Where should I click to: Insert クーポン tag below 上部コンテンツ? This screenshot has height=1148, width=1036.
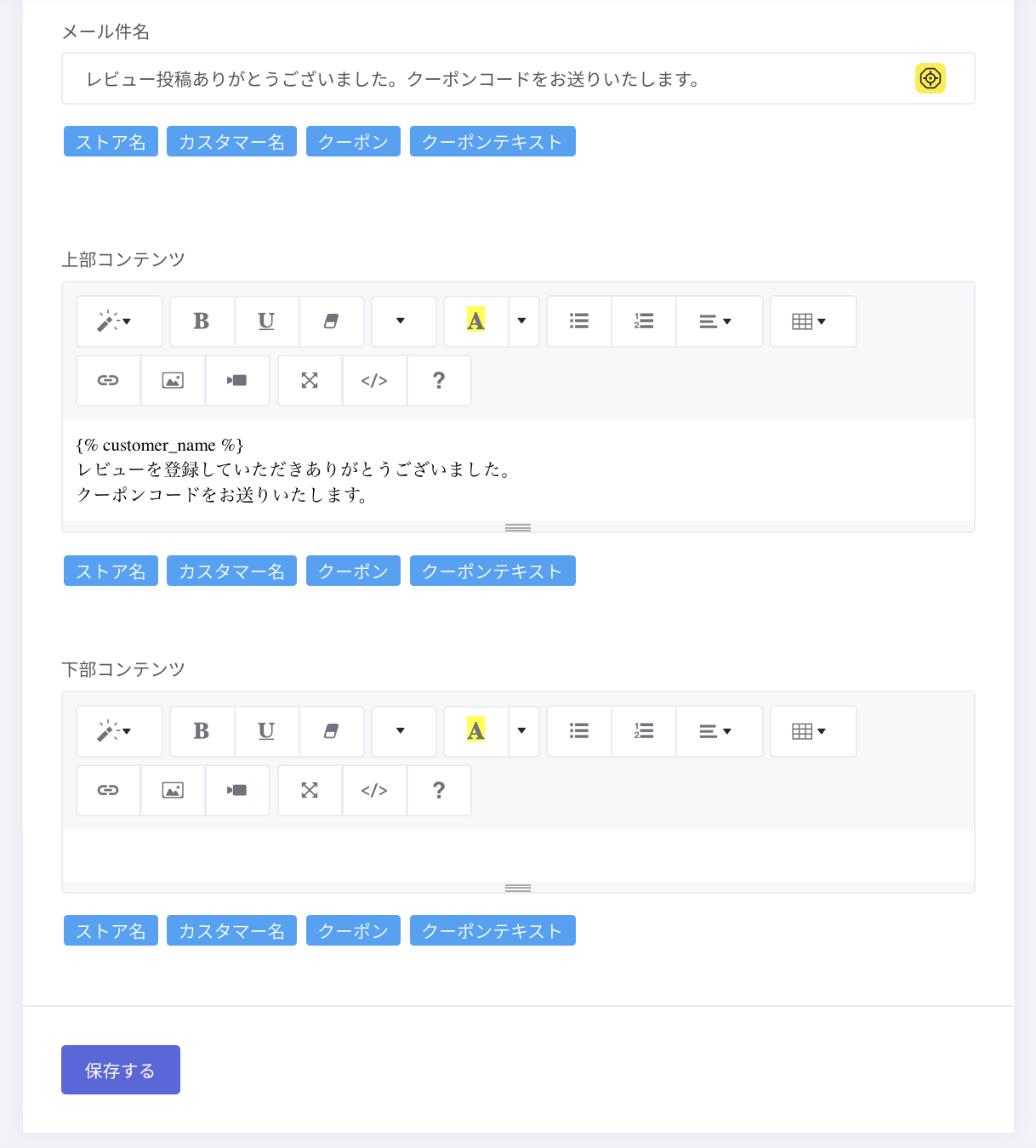353,571
